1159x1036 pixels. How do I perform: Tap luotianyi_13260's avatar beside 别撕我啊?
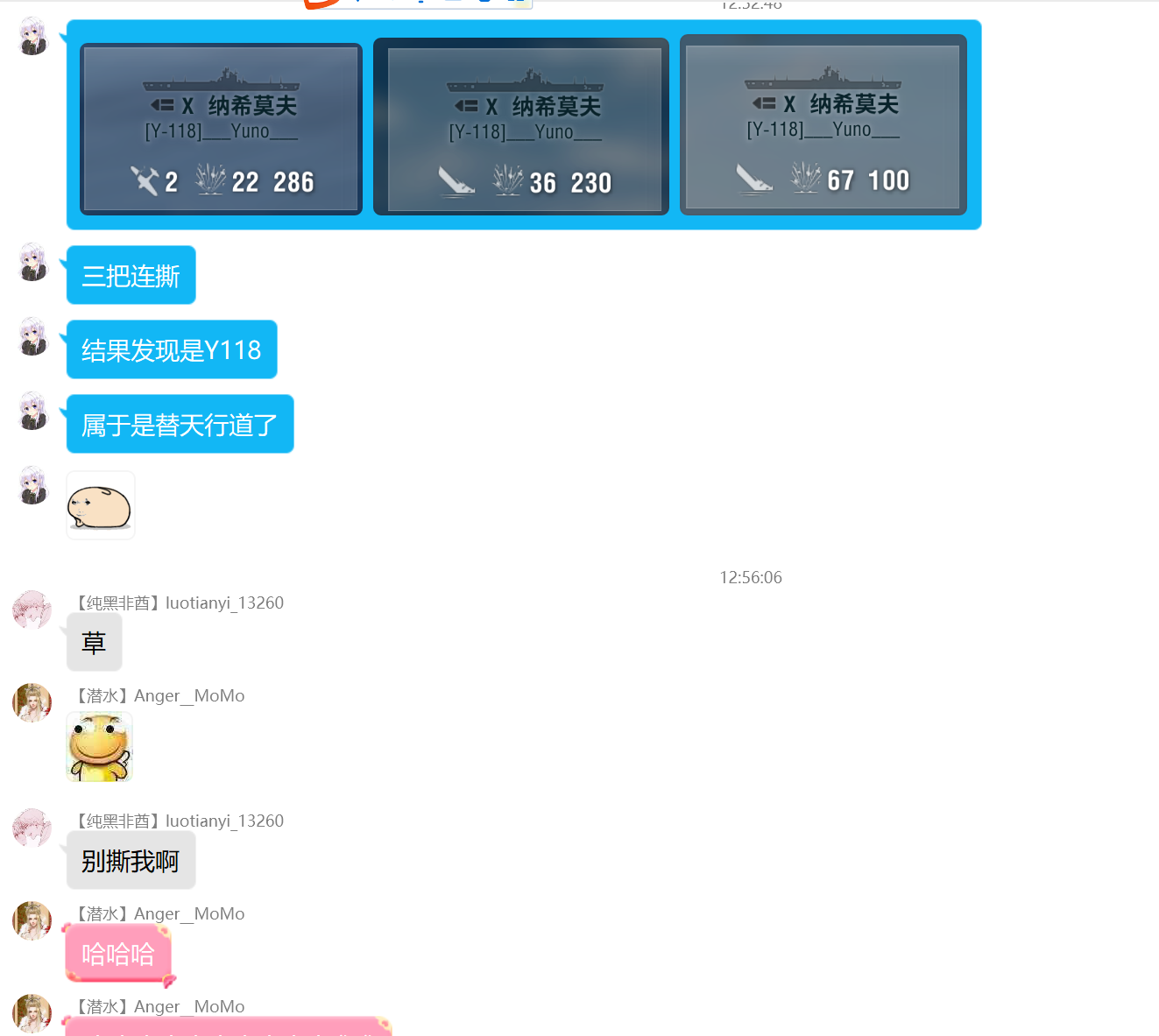click(32, 828)
